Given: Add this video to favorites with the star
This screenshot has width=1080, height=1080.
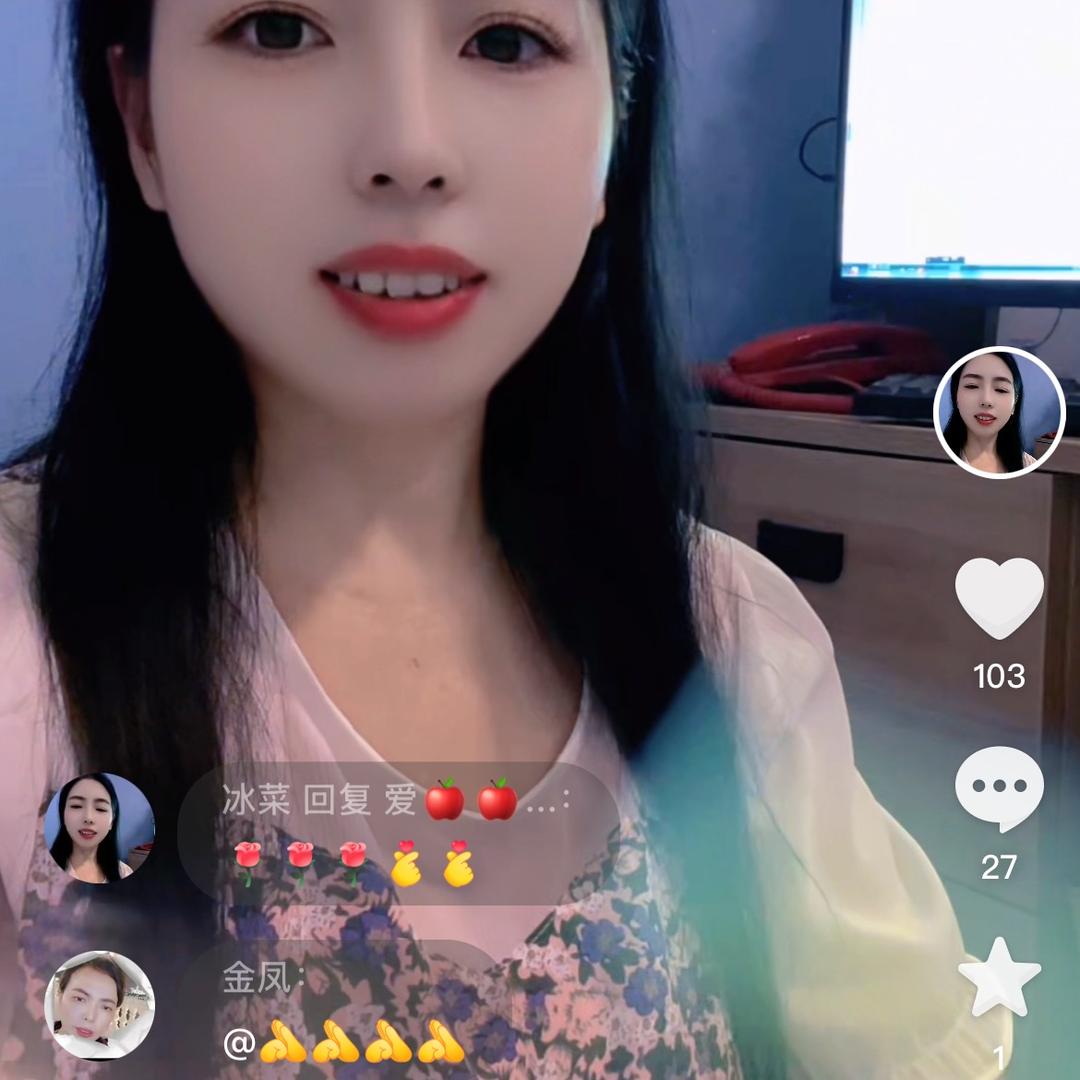Looking at the screenshot, I should tap(999, 977).
